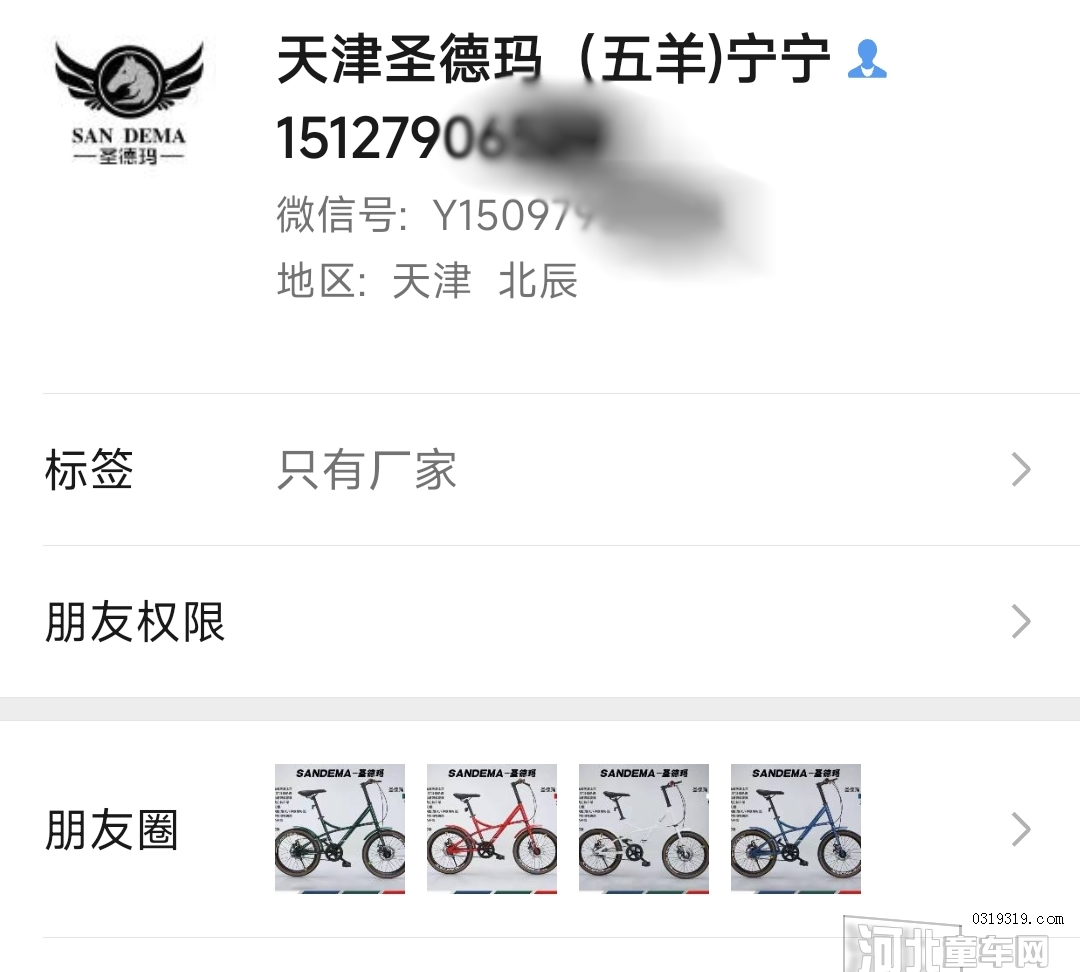The width and height of the screenshot is (1080, 972).
Task: Open the 标签 row
Action: pyautogui.click(x=540, y=470)
